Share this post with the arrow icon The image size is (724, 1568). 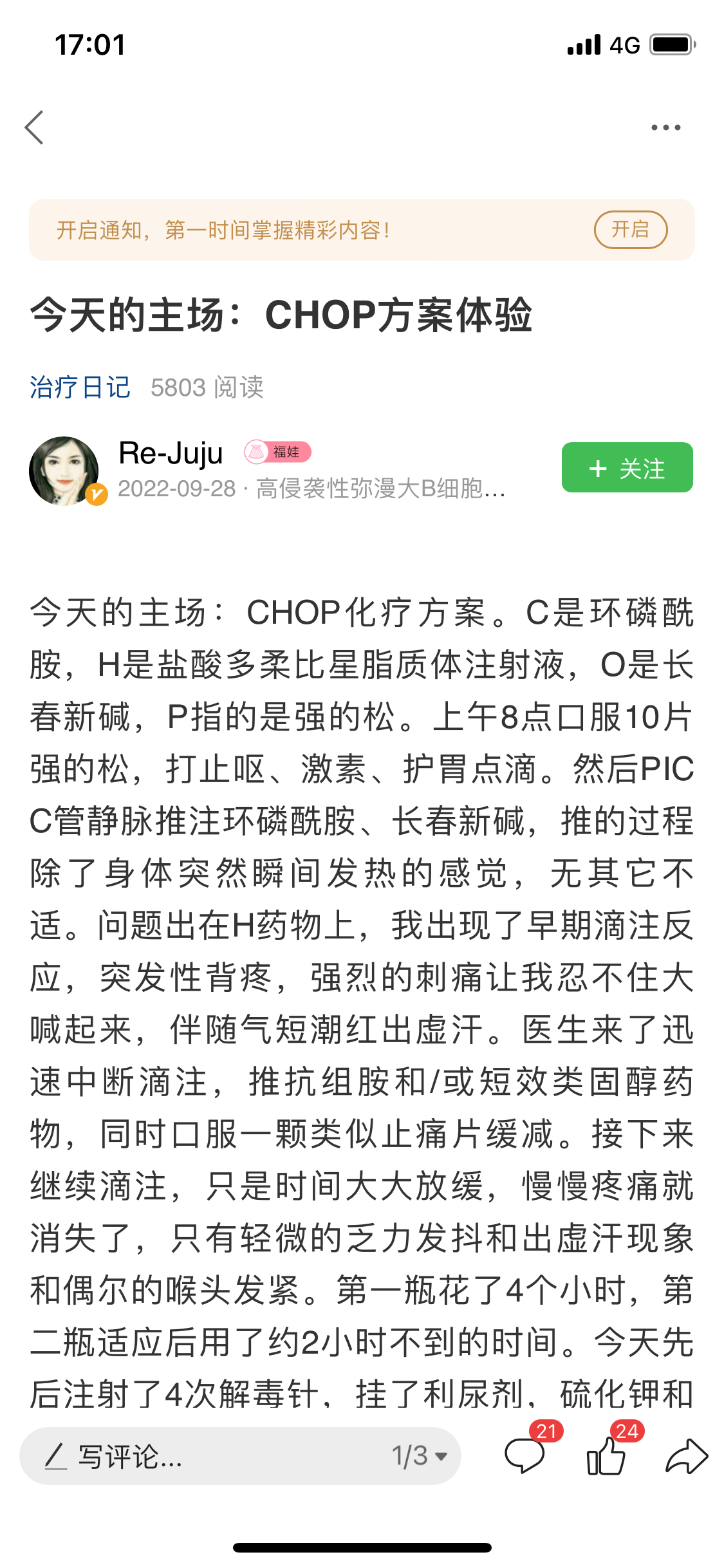coord(686,1456)
